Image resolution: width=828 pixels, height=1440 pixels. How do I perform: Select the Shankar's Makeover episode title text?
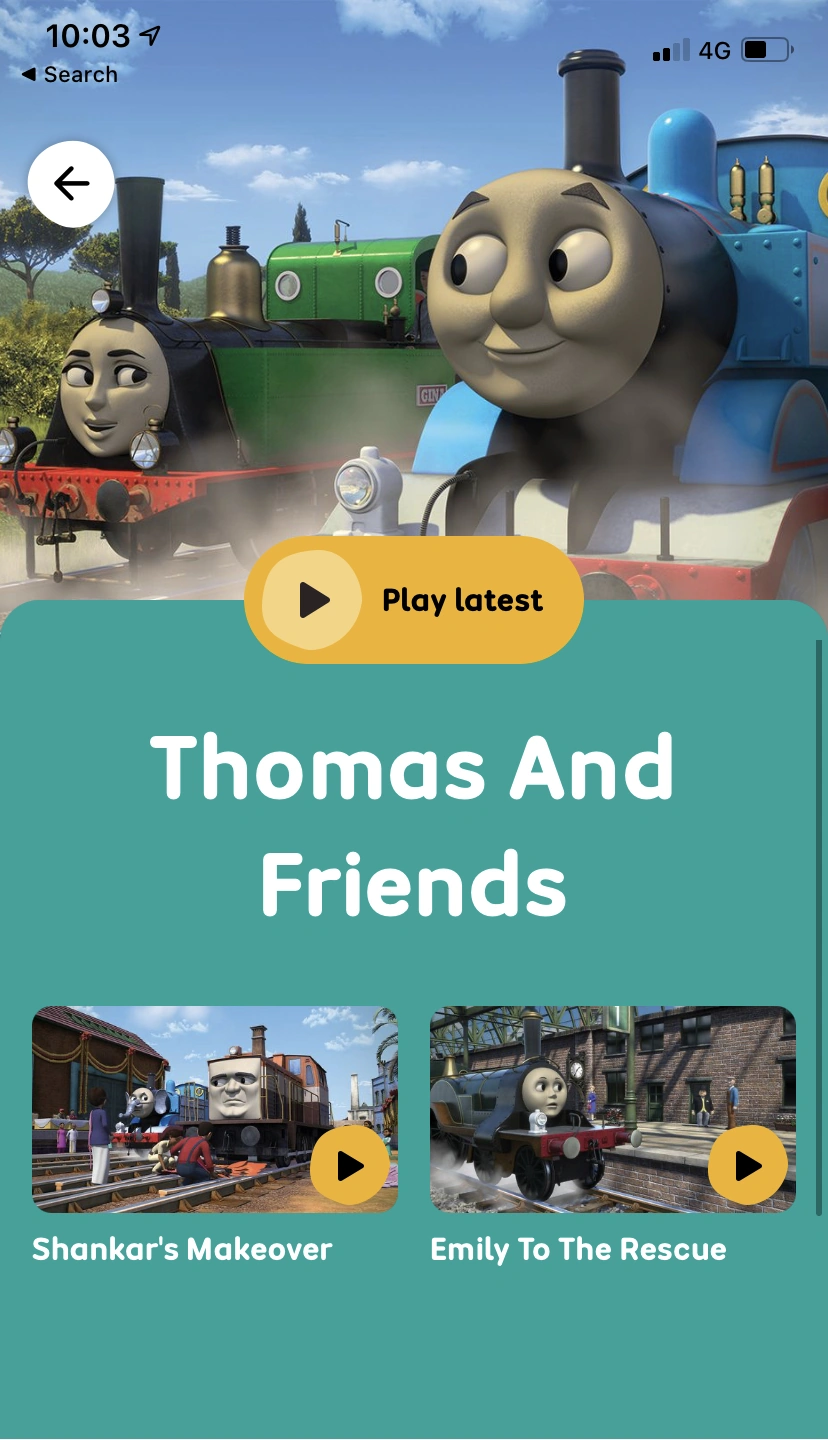[x=181, y=1249]
